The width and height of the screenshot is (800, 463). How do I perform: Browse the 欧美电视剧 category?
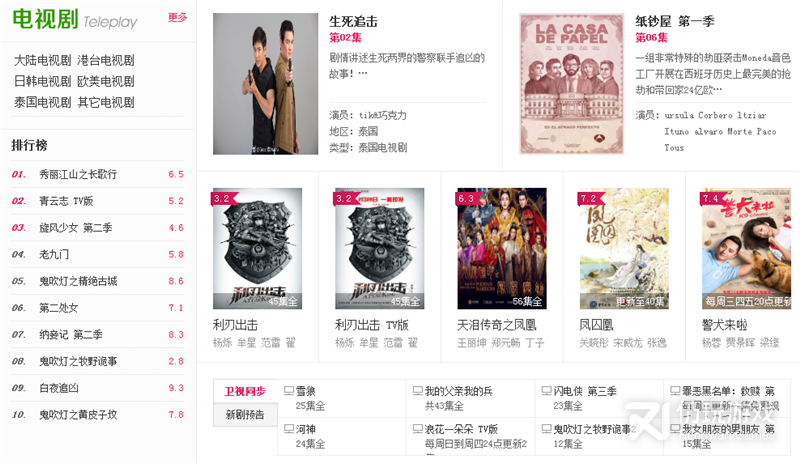(106, 81)
